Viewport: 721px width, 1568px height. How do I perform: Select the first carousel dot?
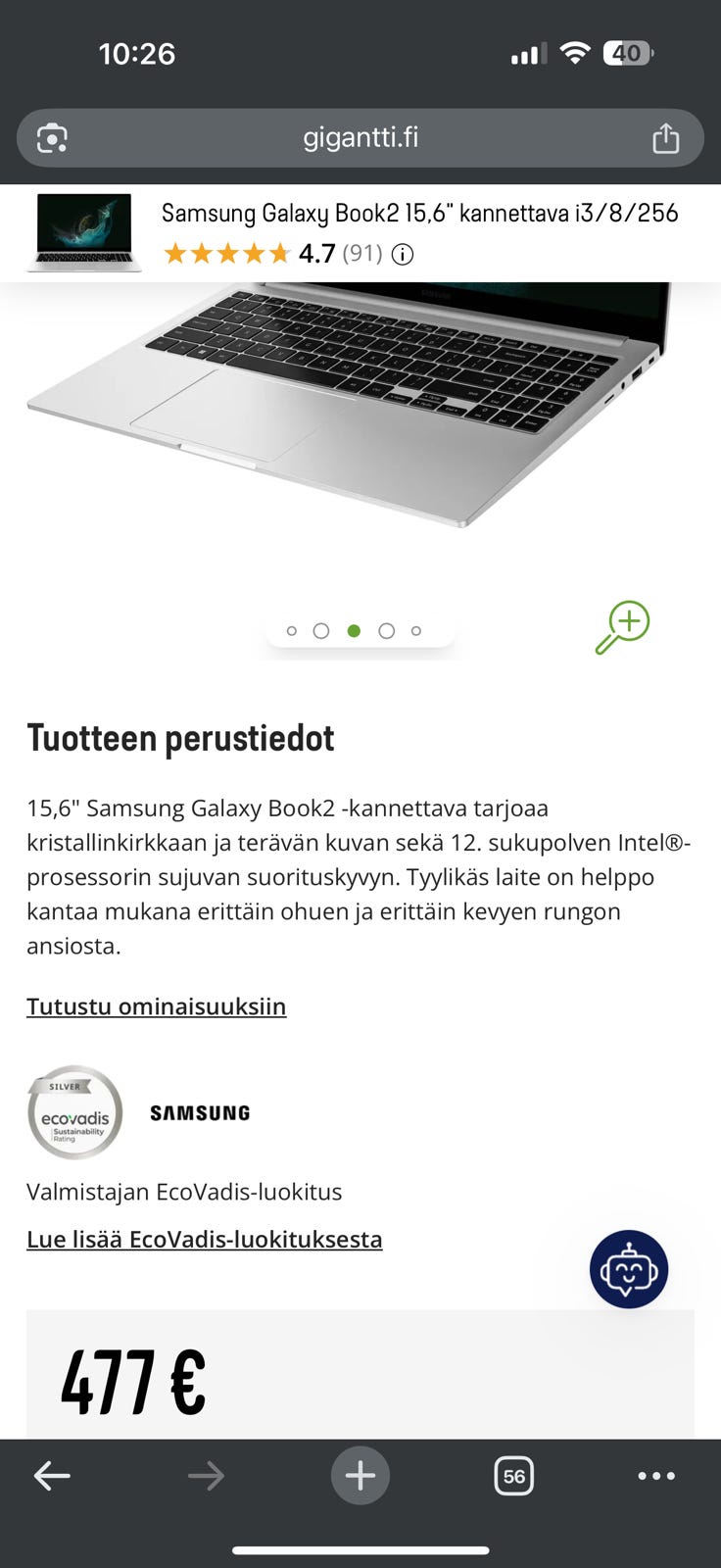click(290, 630)
